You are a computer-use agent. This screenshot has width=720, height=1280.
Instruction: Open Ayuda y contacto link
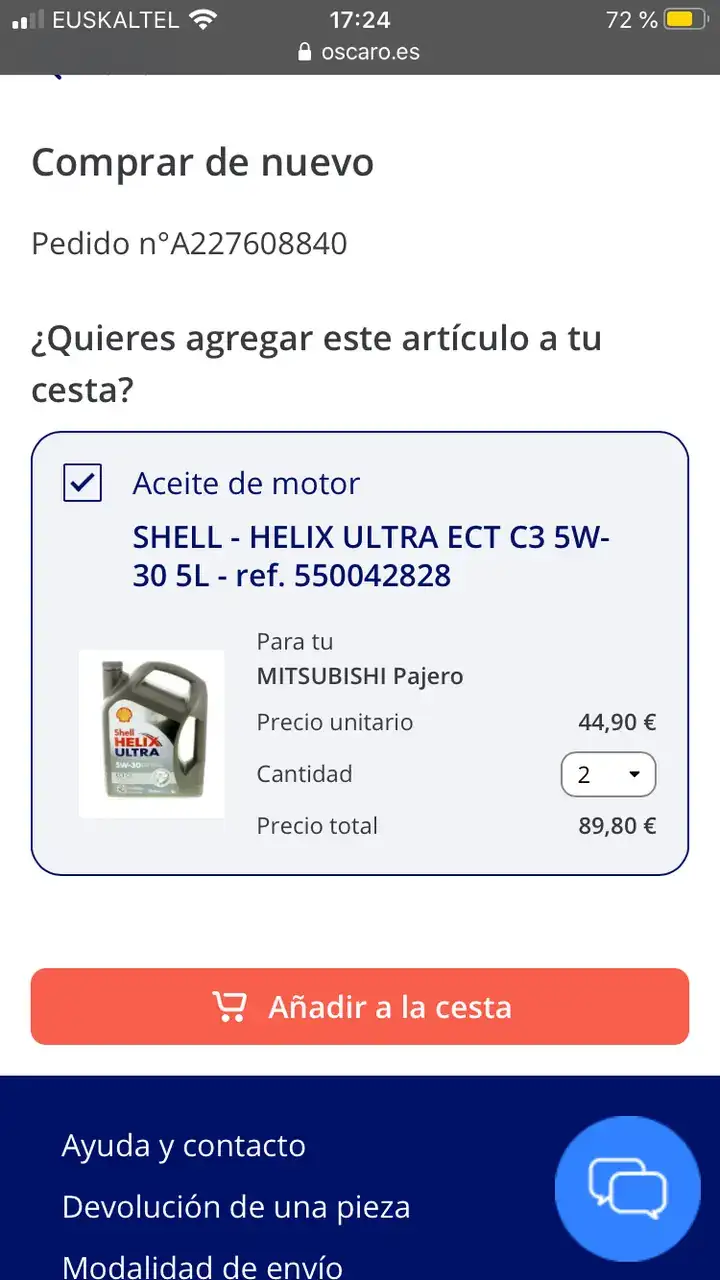tap(184, 1145)
